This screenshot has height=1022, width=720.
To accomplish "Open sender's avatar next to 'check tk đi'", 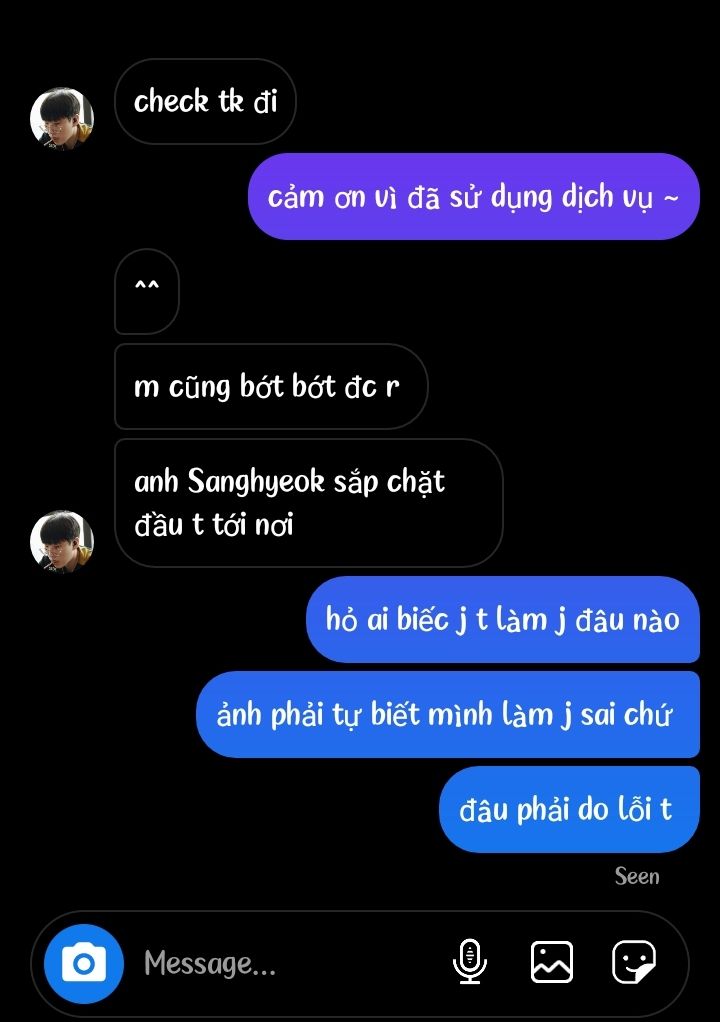I will pyautogui.click(x=62, y=119).
